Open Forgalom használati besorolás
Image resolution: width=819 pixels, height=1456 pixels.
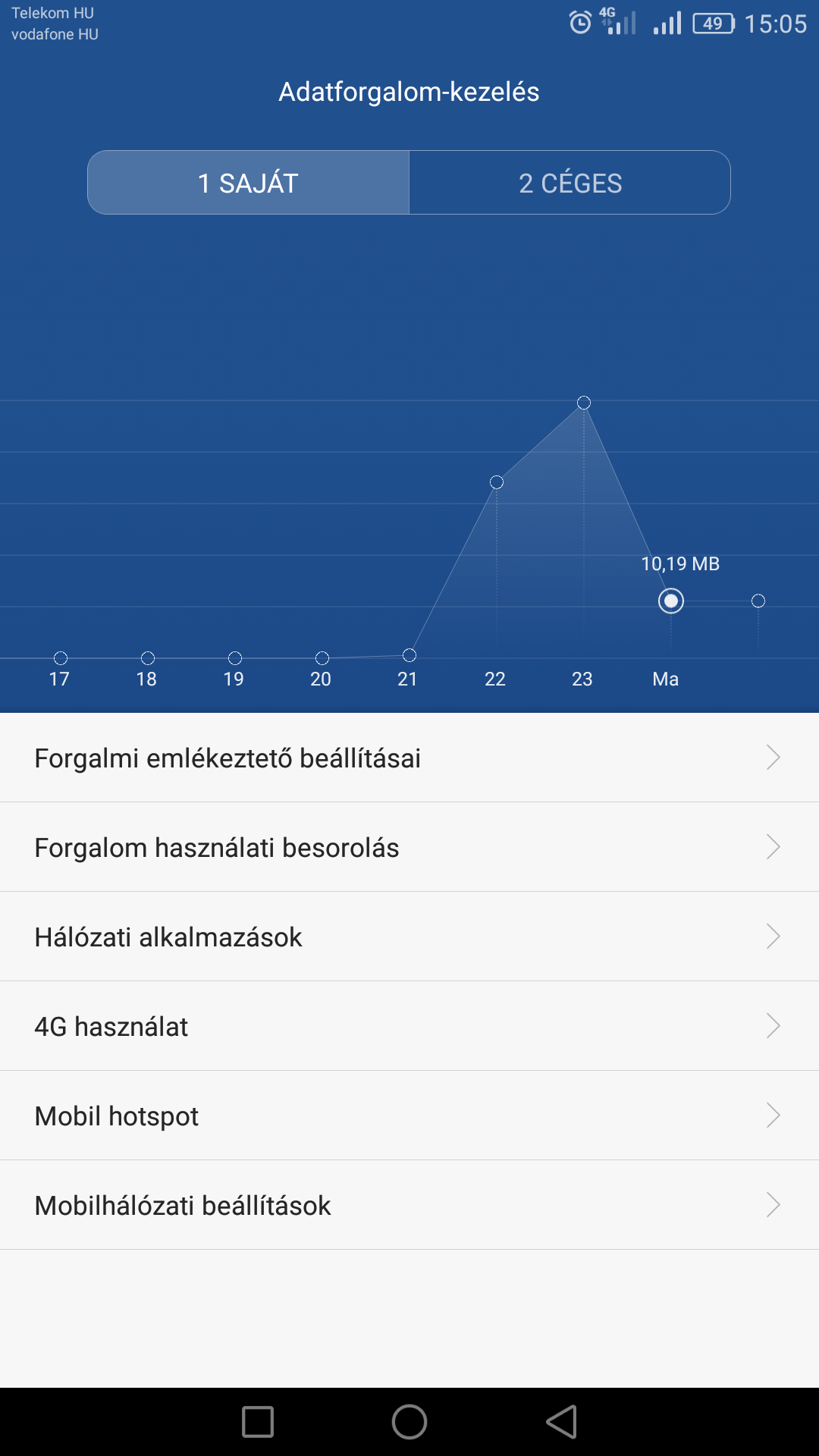coord(409,847)
